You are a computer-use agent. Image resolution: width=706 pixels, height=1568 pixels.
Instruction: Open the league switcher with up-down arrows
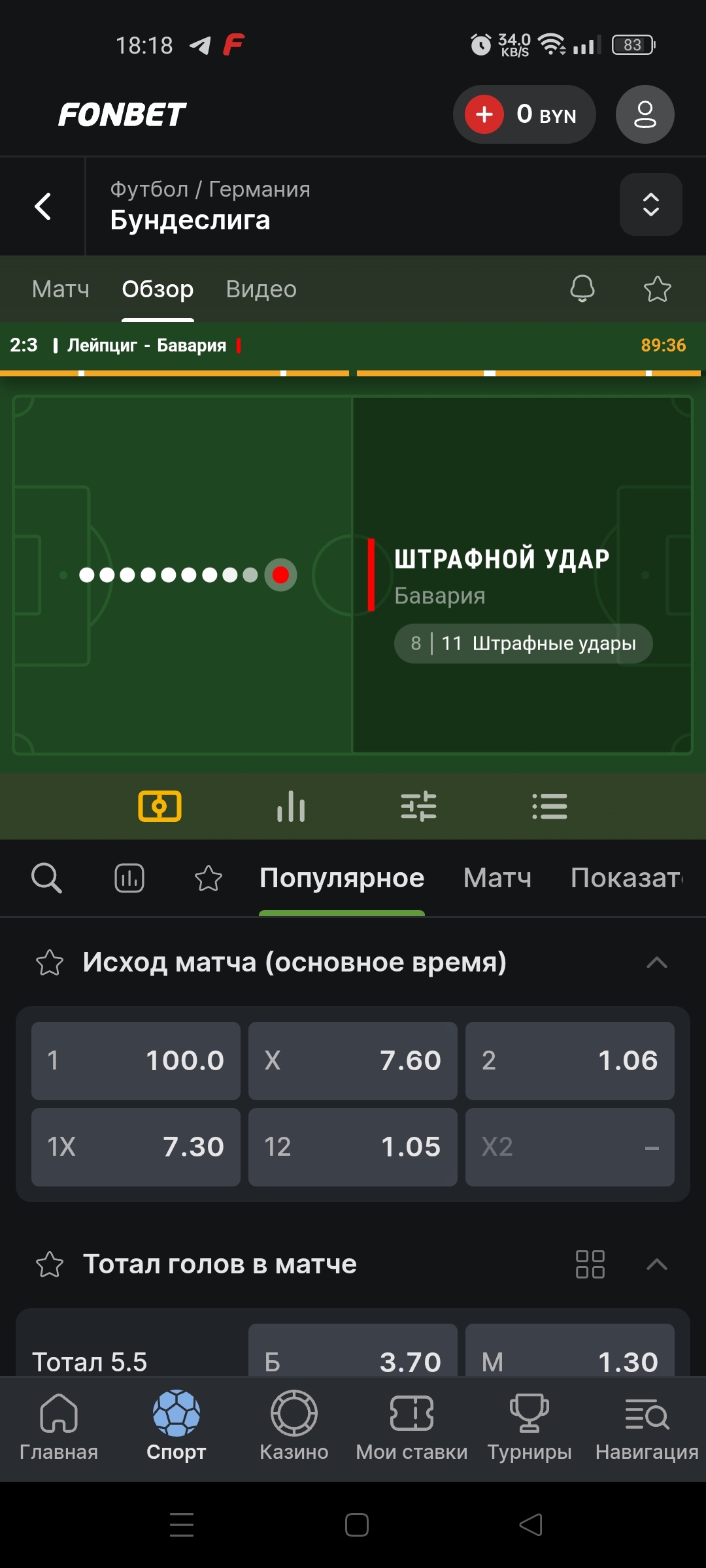pyautogui.click(x=650, y=204)
